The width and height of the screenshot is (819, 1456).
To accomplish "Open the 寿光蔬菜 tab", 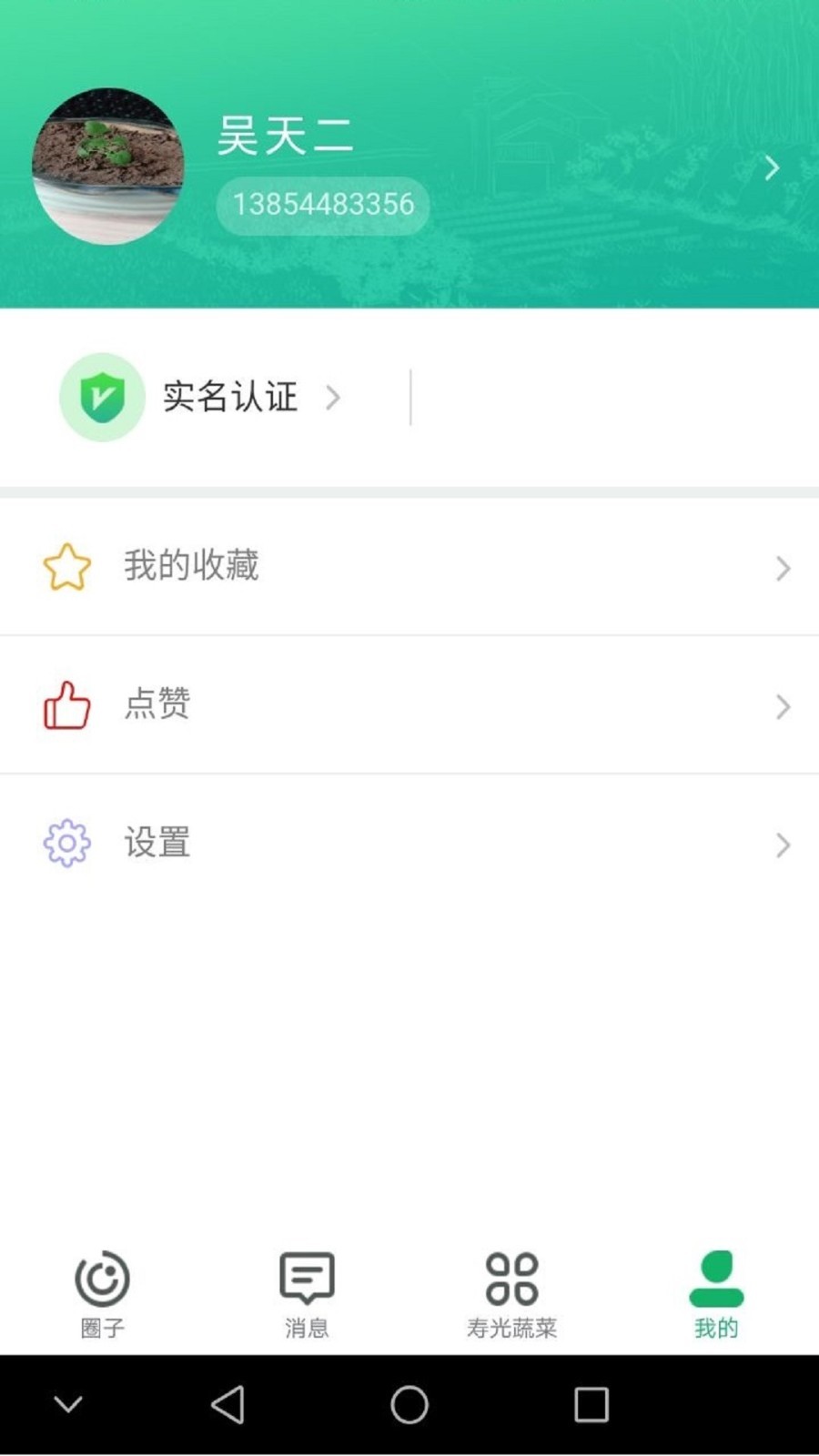I will 511,1293.
